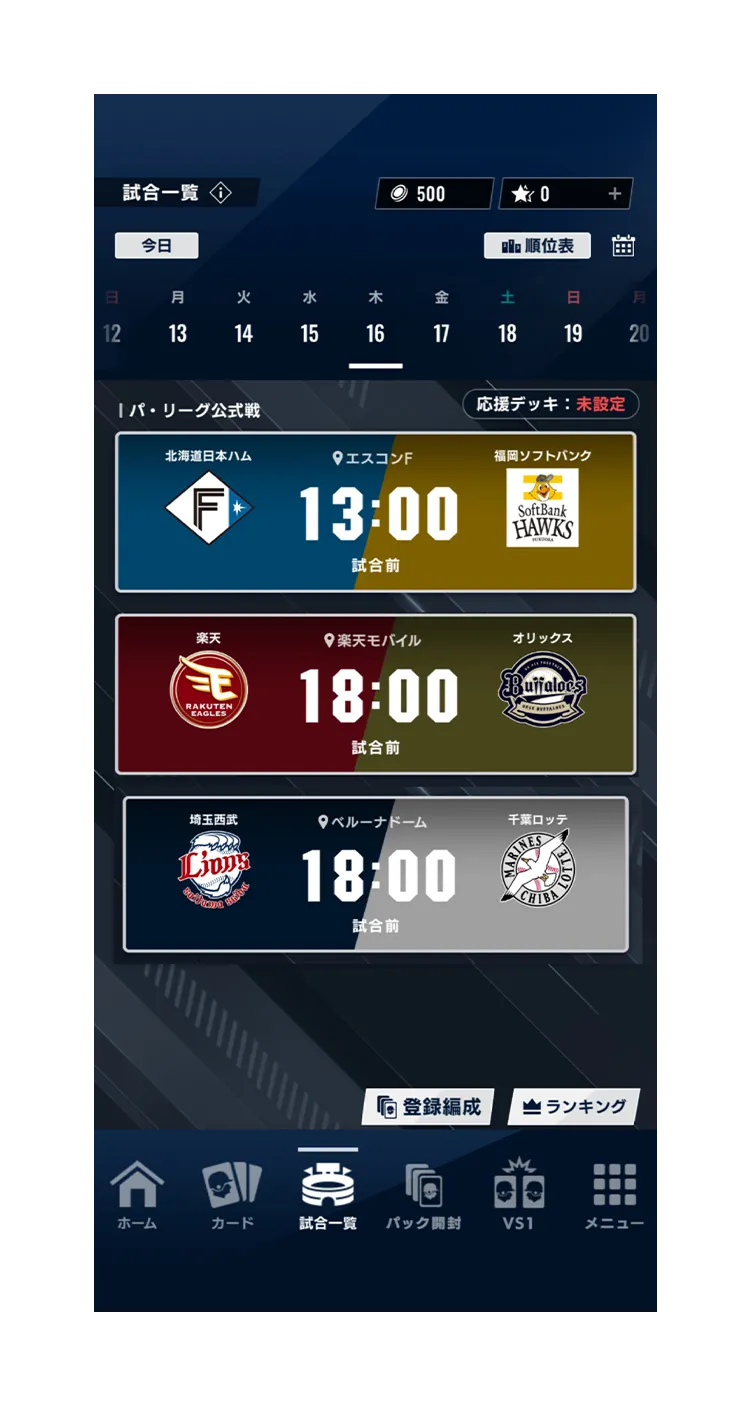750x1406 pixels.
Task: Open 登録編成 roster setup
Action: 428,1107
